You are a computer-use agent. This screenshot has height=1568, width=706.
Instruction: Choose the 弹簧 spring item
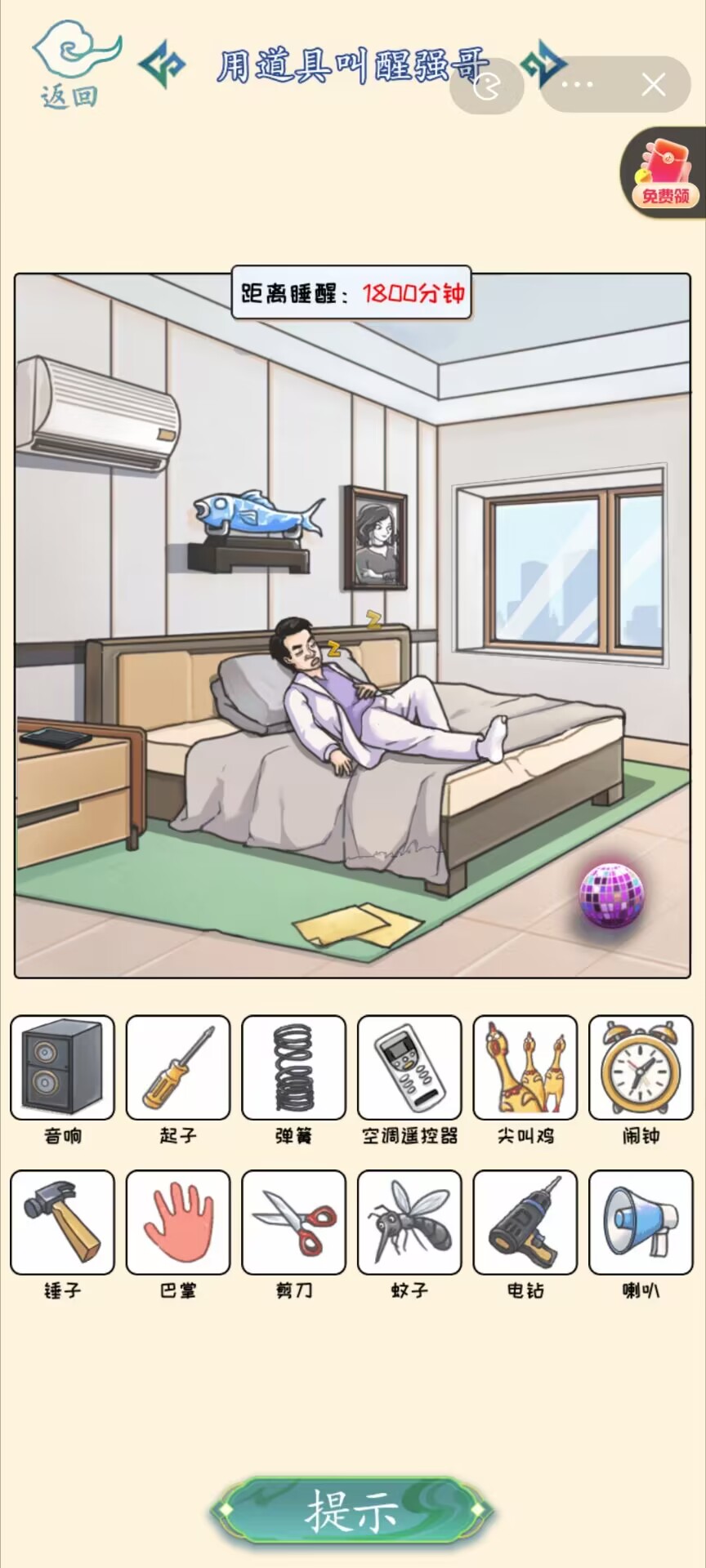tap(294, 1067)
